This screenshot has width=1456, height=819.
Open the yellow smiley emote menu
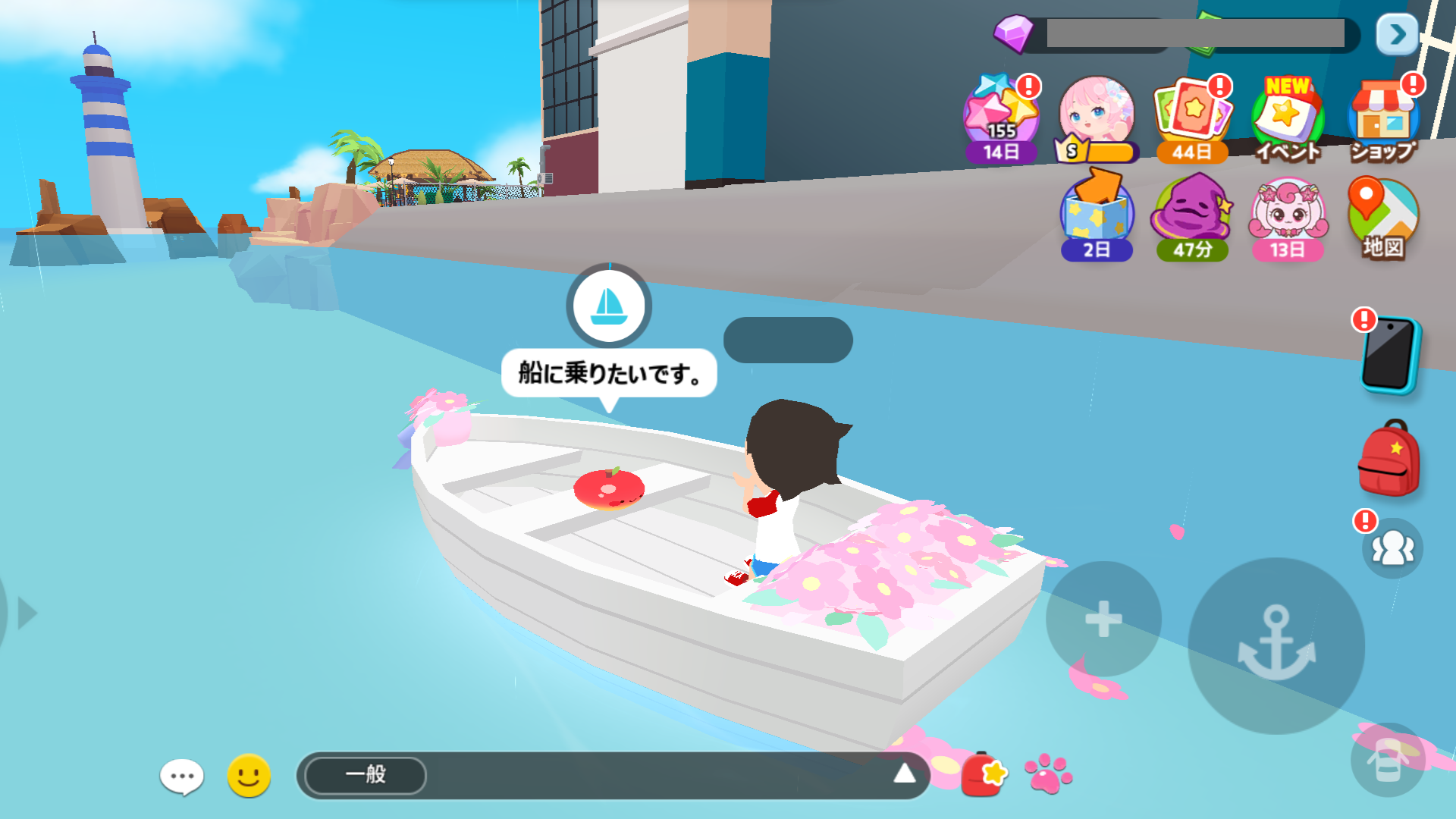tap(249, 775)
